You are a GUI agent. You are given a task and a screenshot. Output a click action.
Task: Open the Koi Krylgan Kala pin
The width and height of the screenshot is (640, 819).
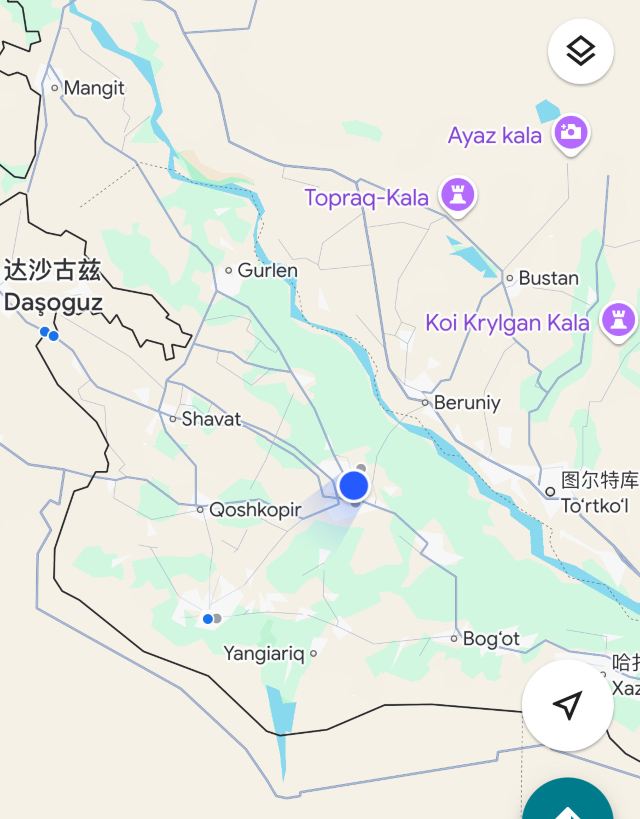(618, 321)
